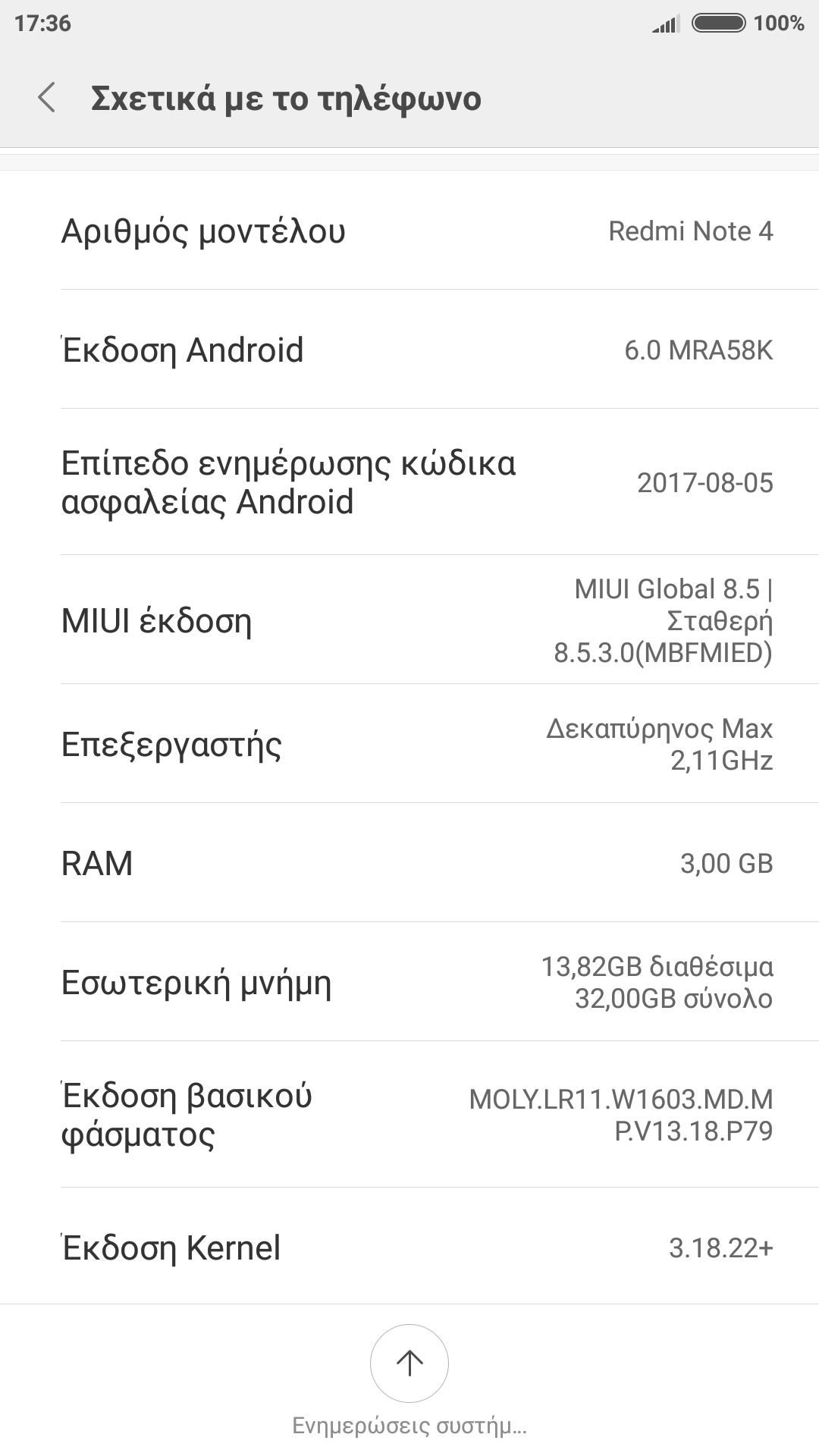Tap the RAM row
This screenshot has width=819, height=1456.
tap(409, 863)
